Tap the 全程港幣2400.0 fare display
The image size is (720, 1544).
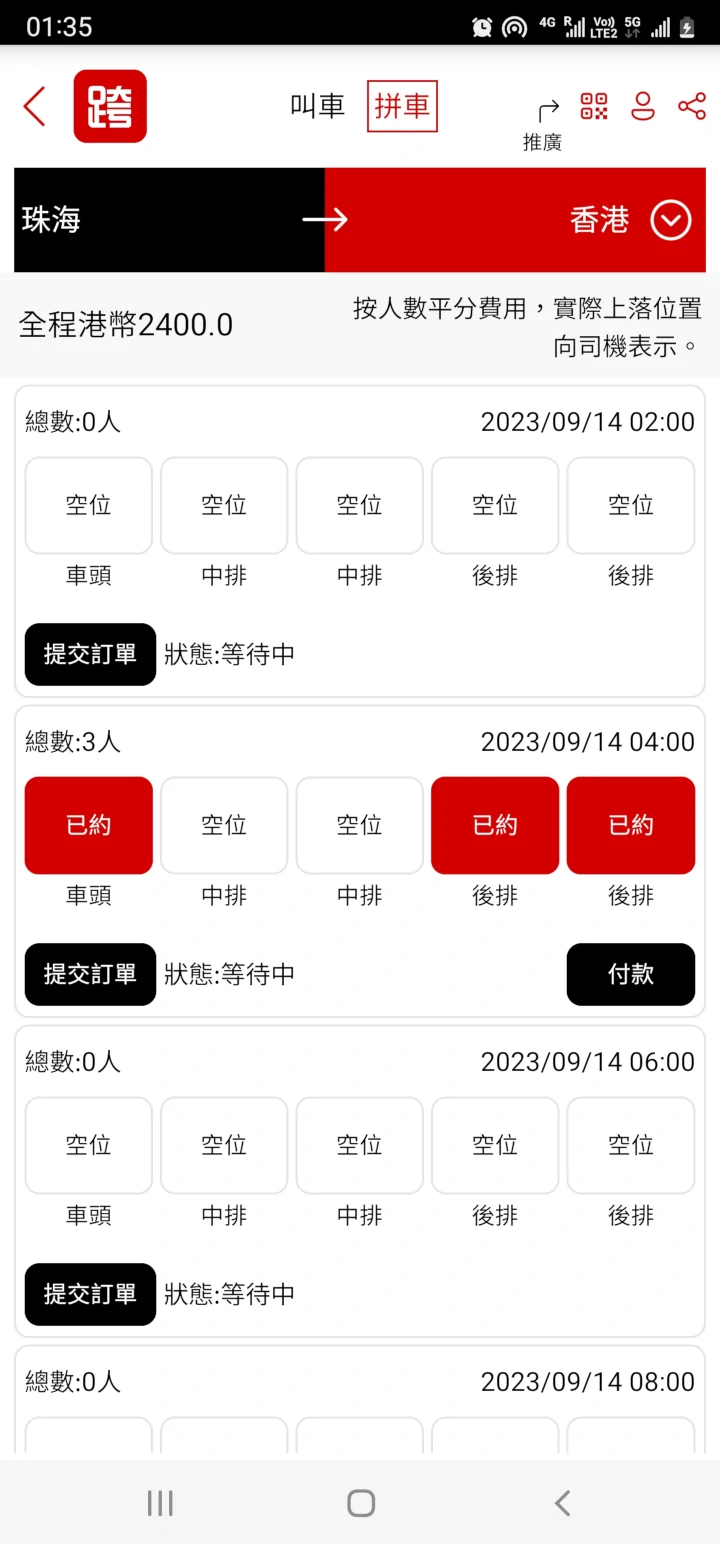(x=125, y=324)
